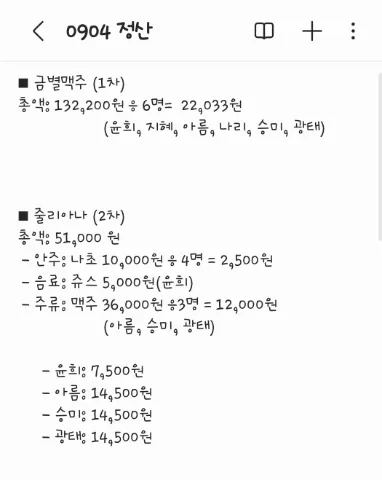
Task: Open the three-dot overflow menu
Action: (353, 31)
